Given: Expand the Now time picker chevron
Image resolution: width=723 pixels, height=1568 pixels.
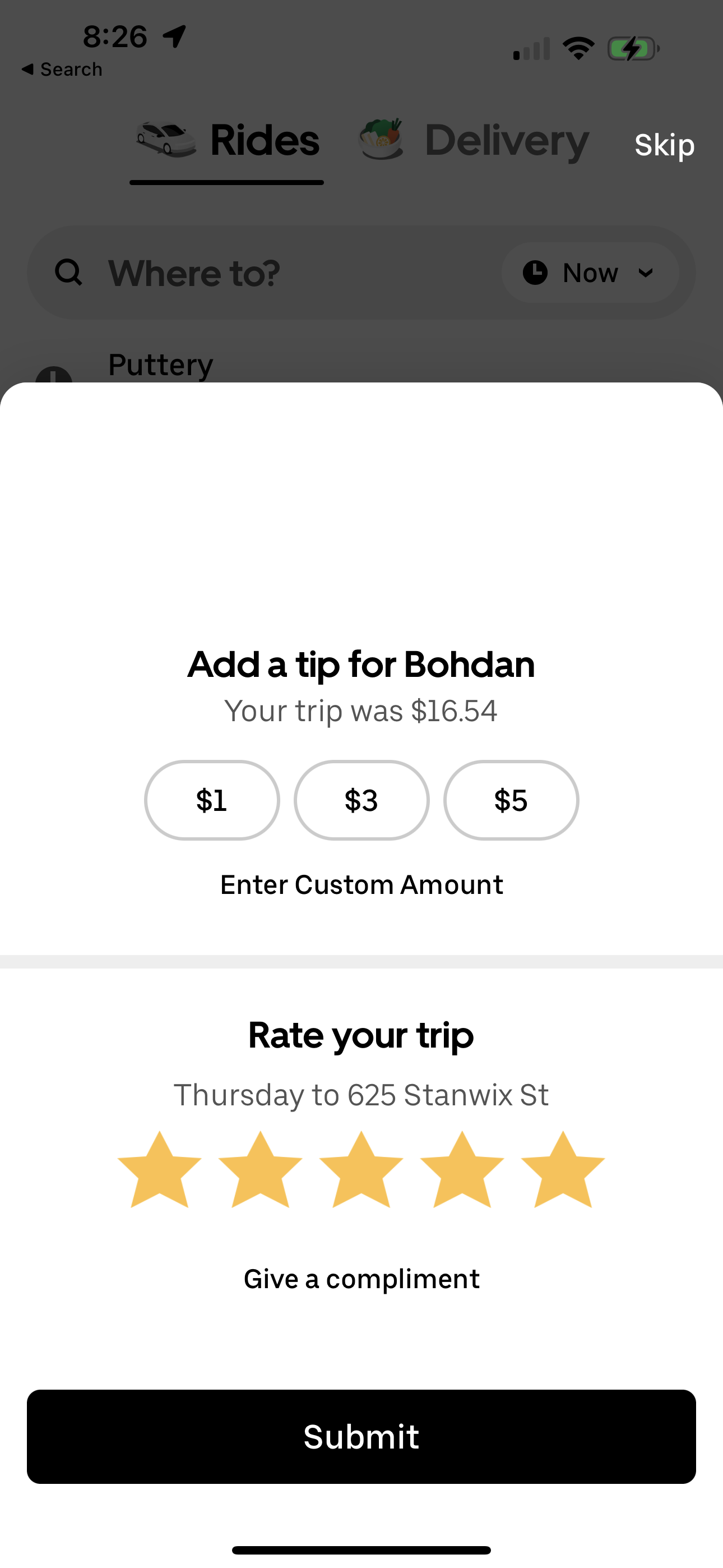Looking at the screenshot, I should [x=646, y=273].
